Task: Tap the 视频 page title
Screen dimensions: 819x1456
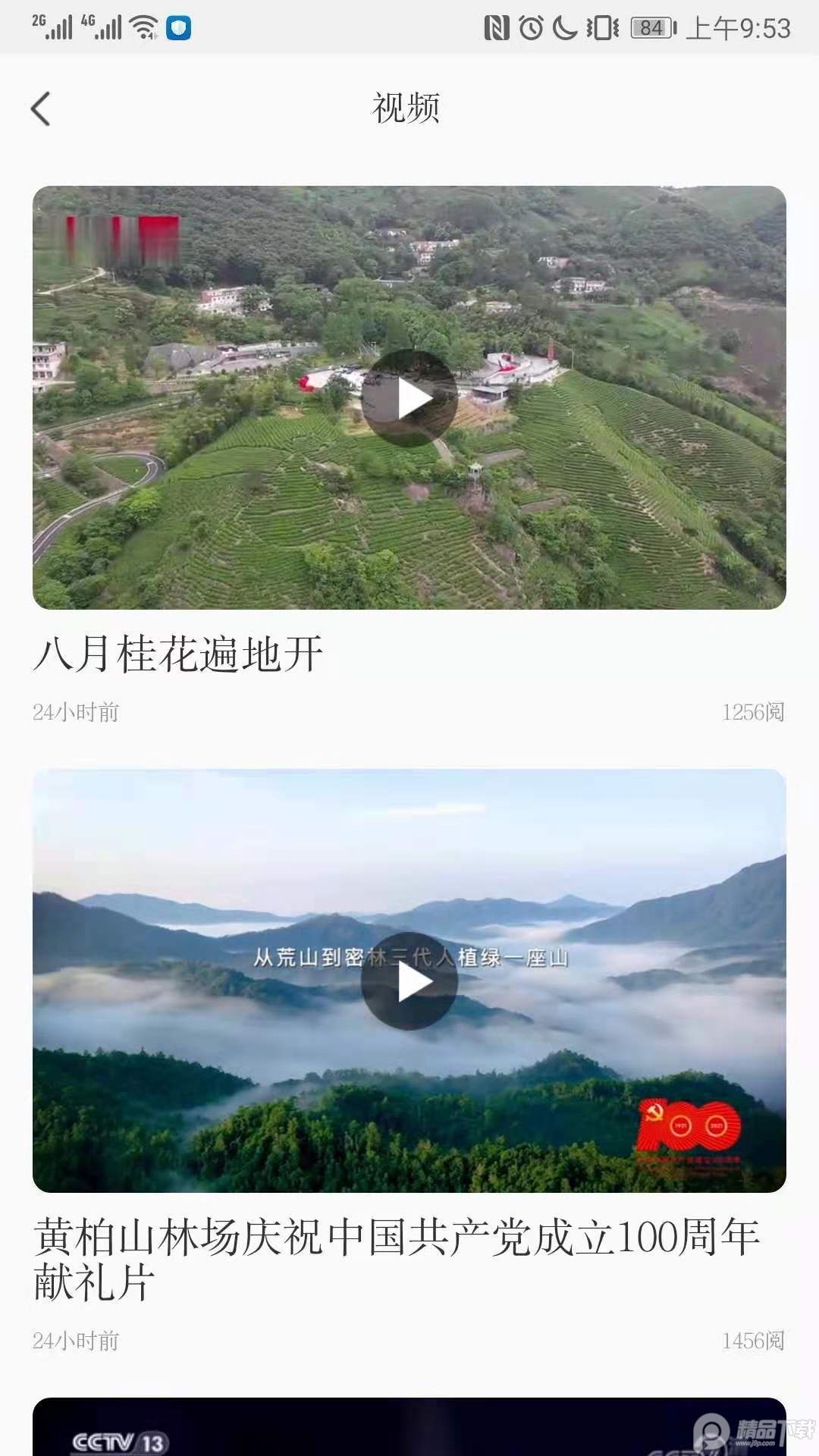Action: pos(407,109)
